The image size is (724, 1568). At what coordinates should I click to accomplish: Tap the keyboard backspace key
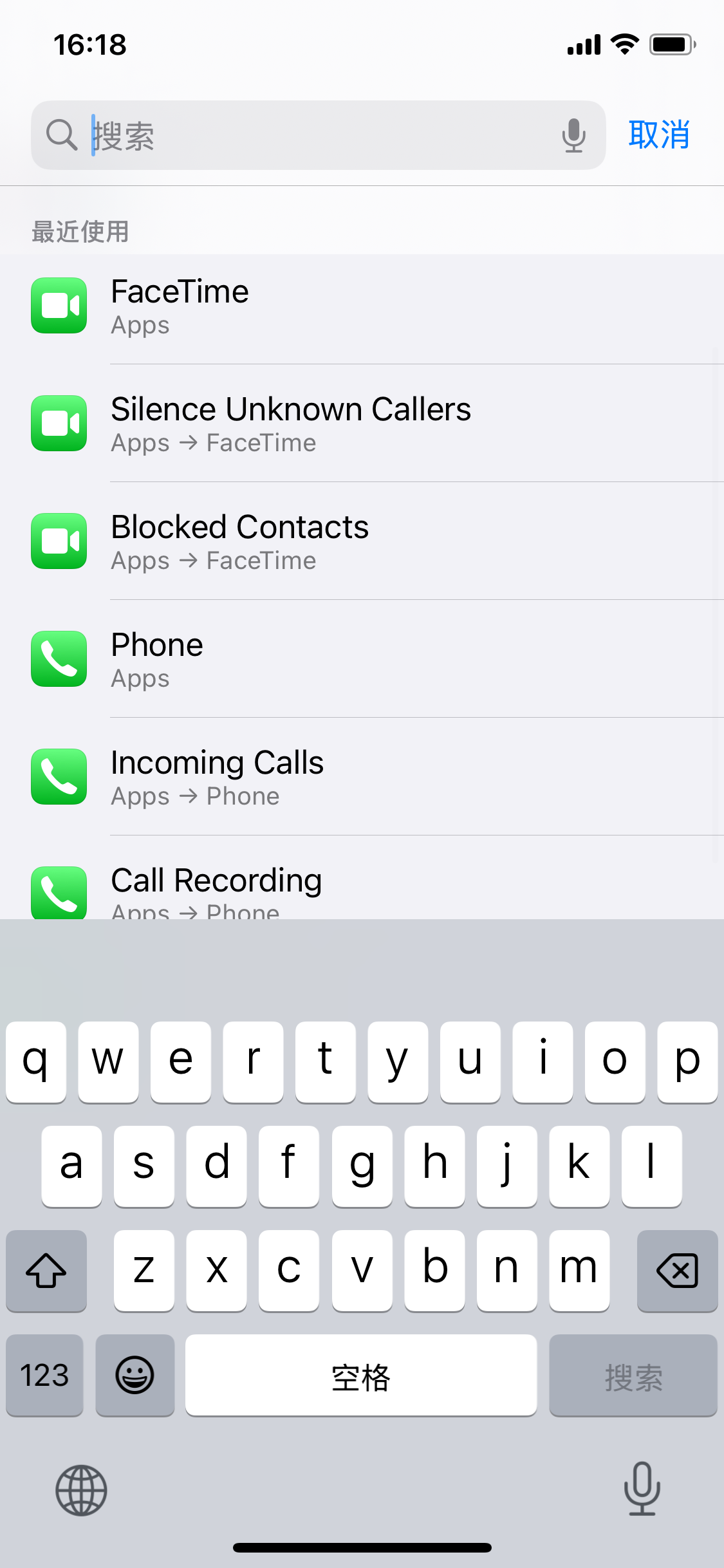click(677, 1270)
